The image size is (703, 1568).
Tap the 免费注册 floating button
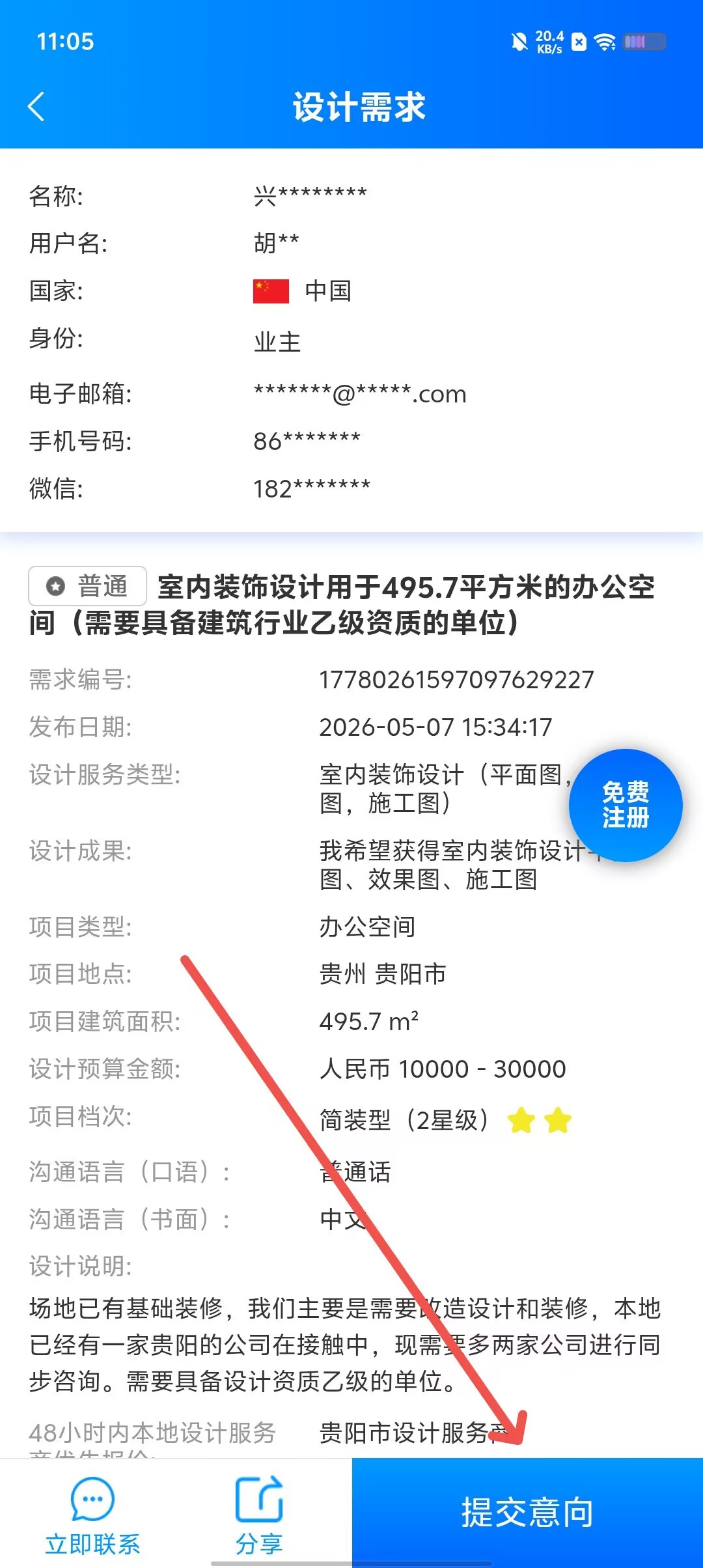[626, 805]
